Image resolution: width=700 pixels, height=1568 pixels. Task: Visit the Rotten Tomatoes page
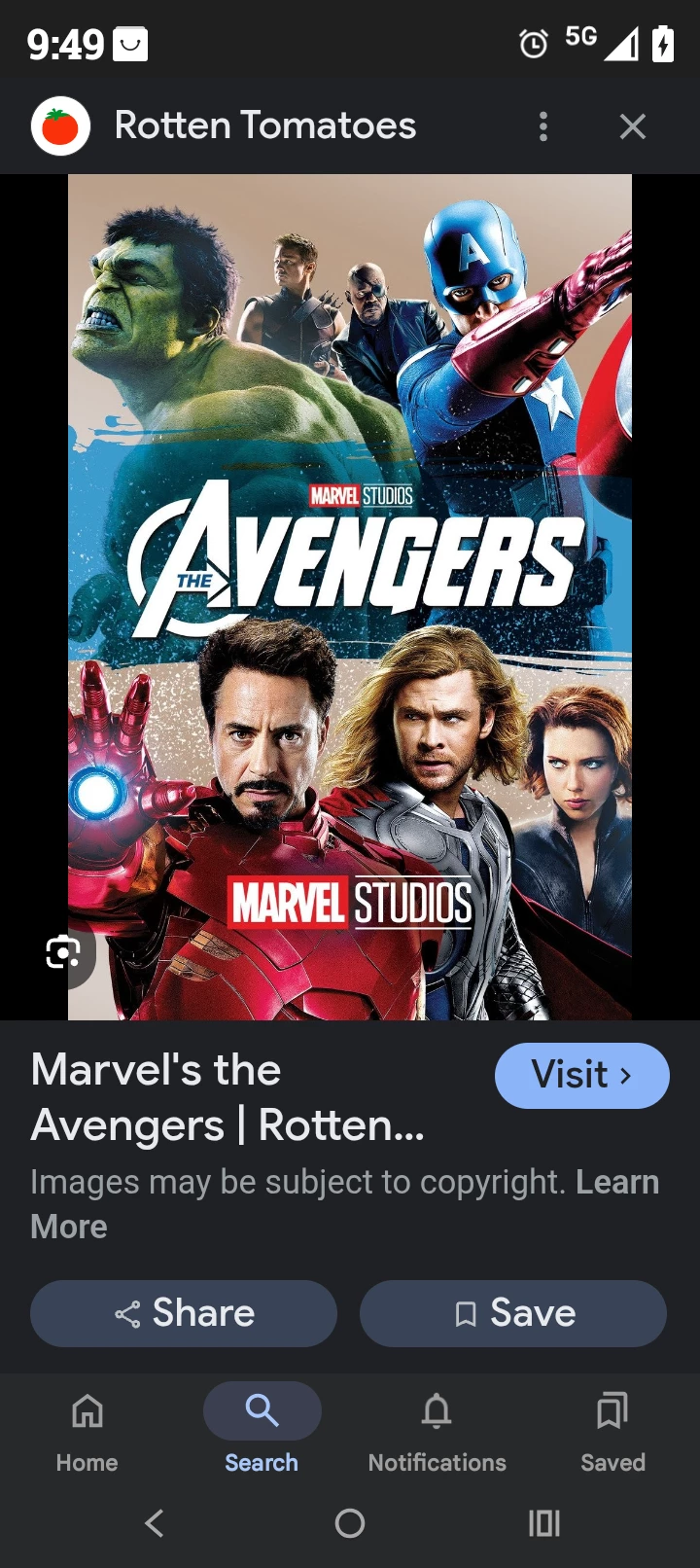[581, 1076]
